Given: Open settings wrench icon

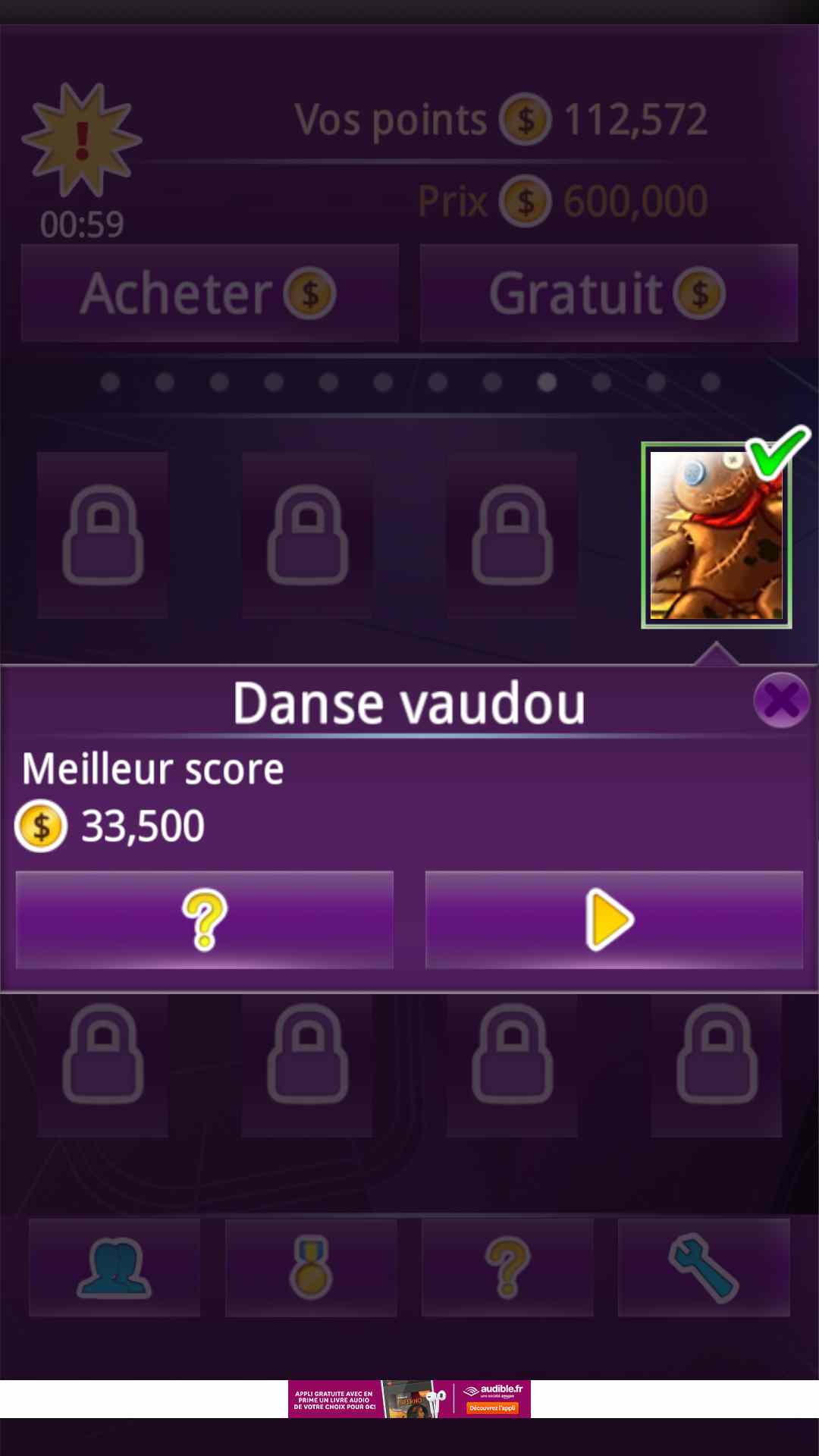Looking at the screenshot, I should pos(704,1267).
